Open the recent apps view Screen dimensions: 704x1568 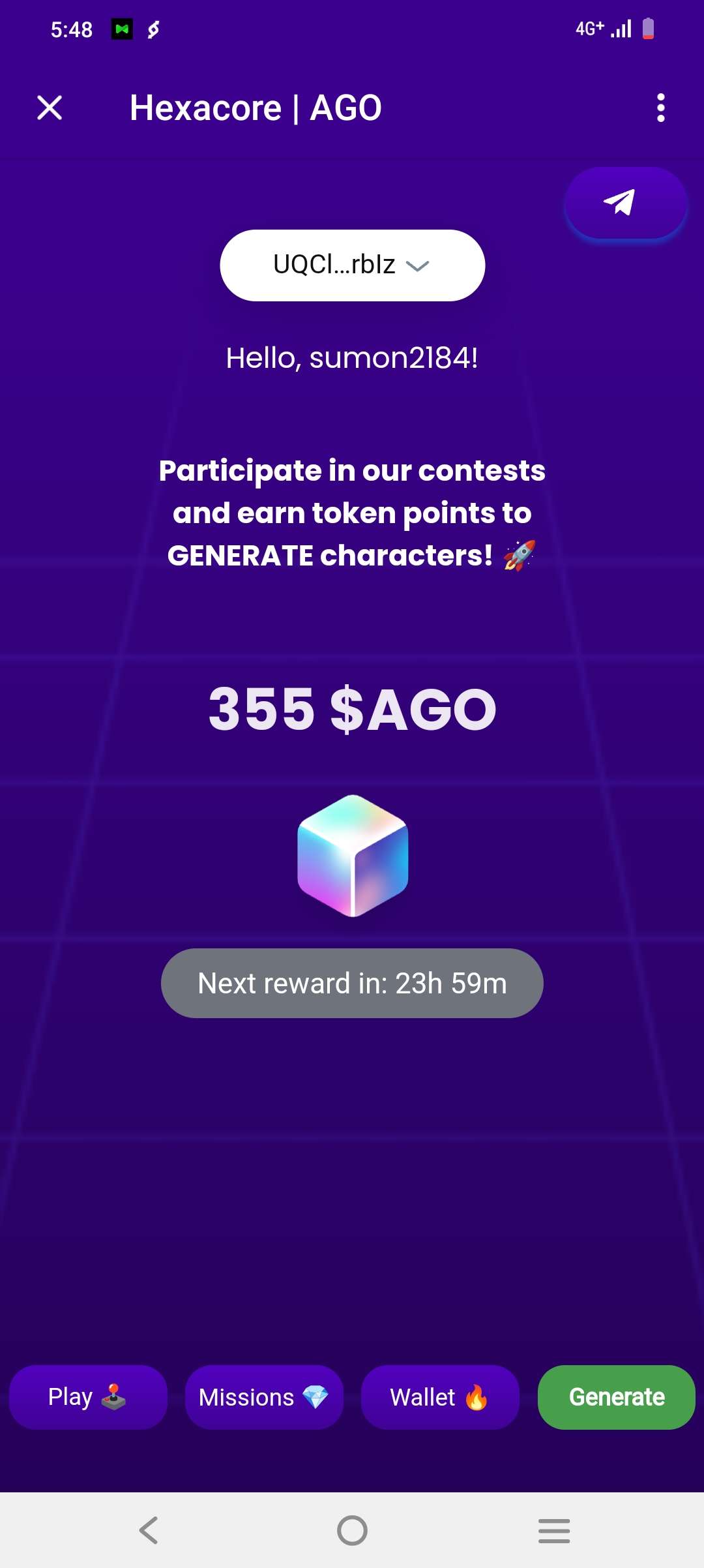(x=554, y=1530)
